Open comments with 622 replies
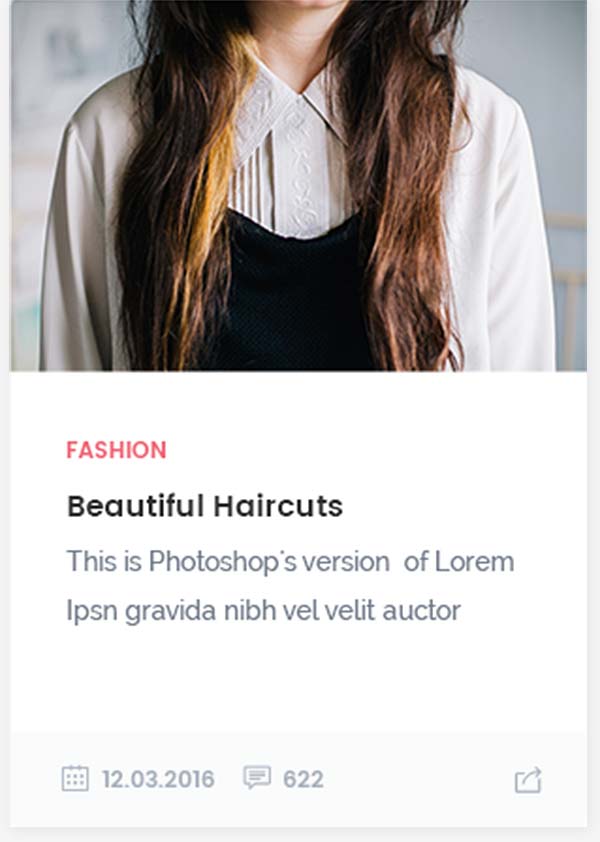This screenshot has width=600, height=842. [283, 779]
